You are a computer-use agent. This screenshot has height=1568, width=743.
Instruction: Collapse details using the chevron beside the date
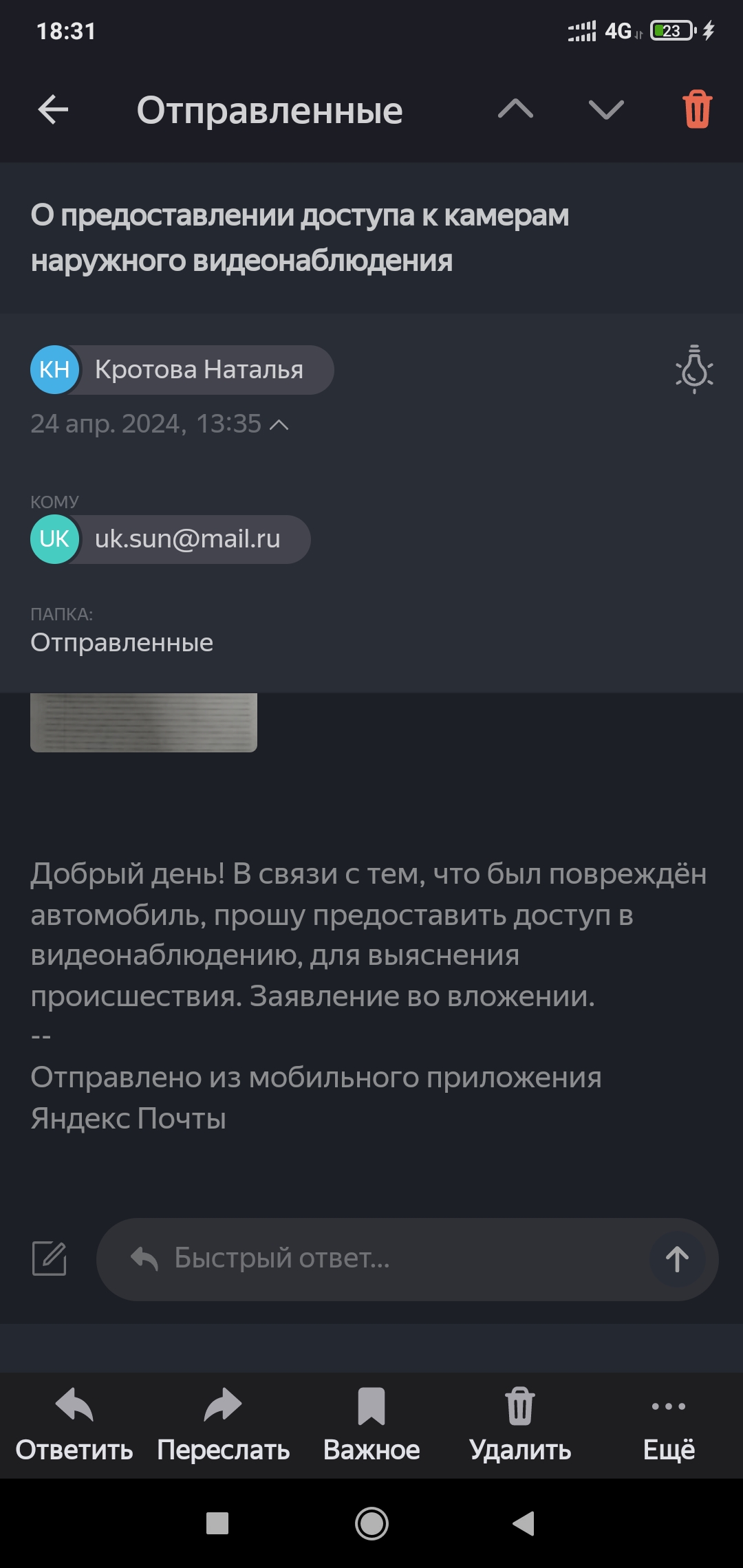(x=279, y=425)
